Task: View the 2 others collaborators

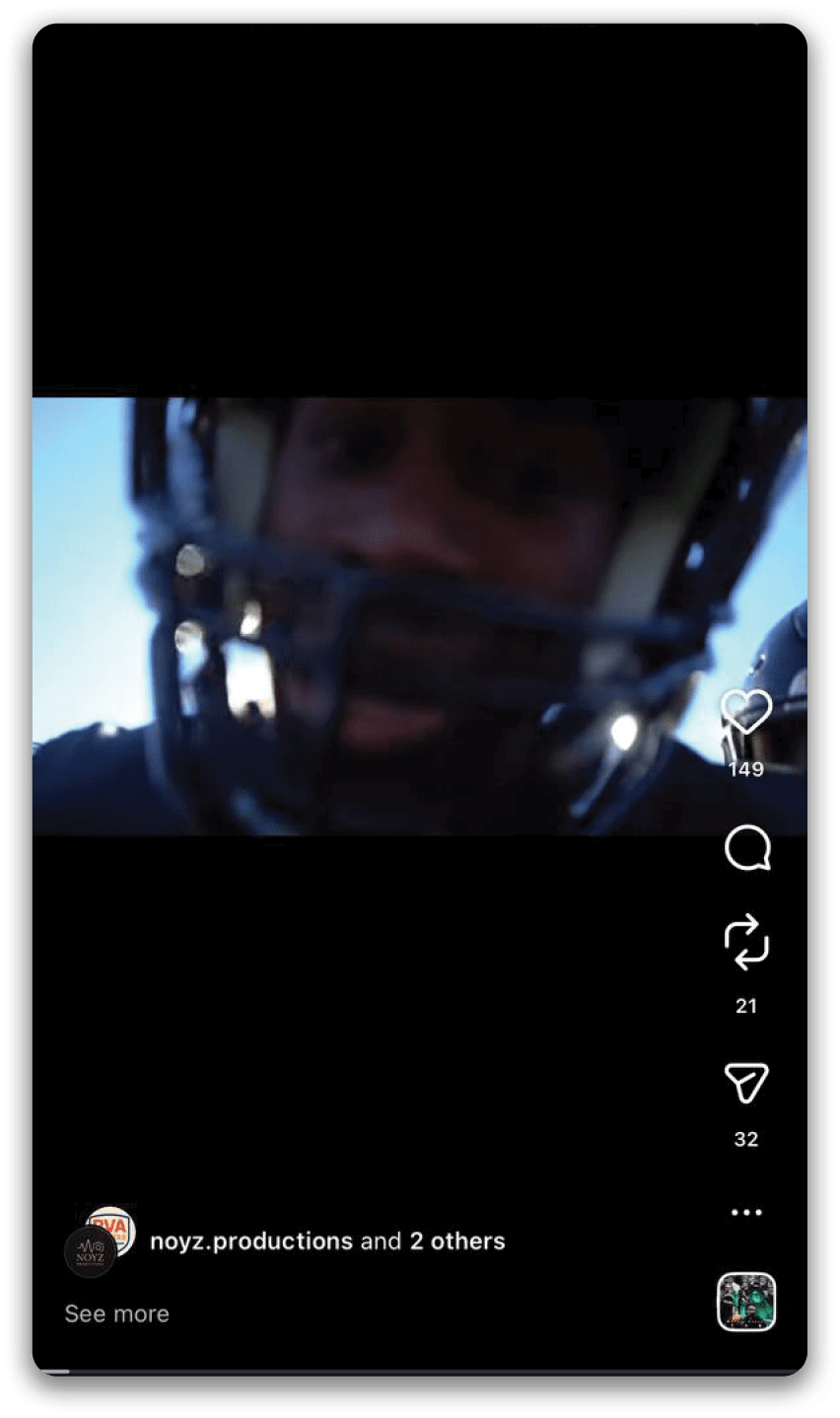Action: pos(457,1241)
